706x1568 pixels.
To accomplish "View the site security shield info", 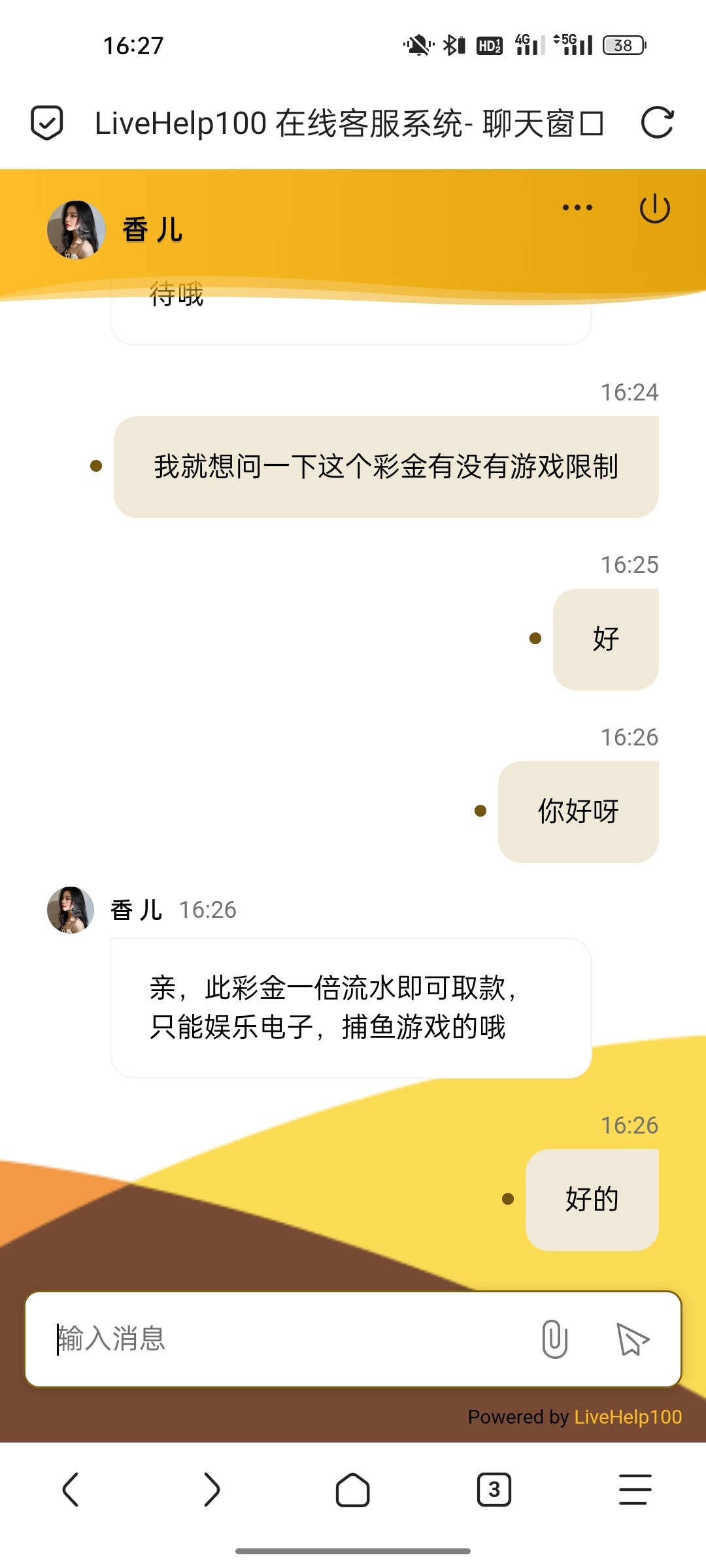I will point(47,123).
